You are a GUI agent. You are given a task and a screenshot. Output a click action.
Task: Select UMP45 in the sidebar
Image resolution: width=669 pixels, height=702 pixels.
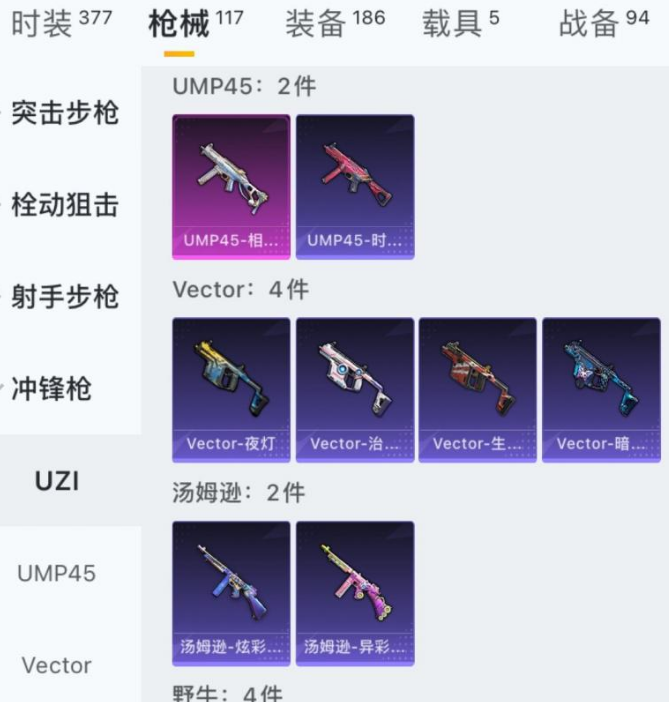tap(57, 573)
